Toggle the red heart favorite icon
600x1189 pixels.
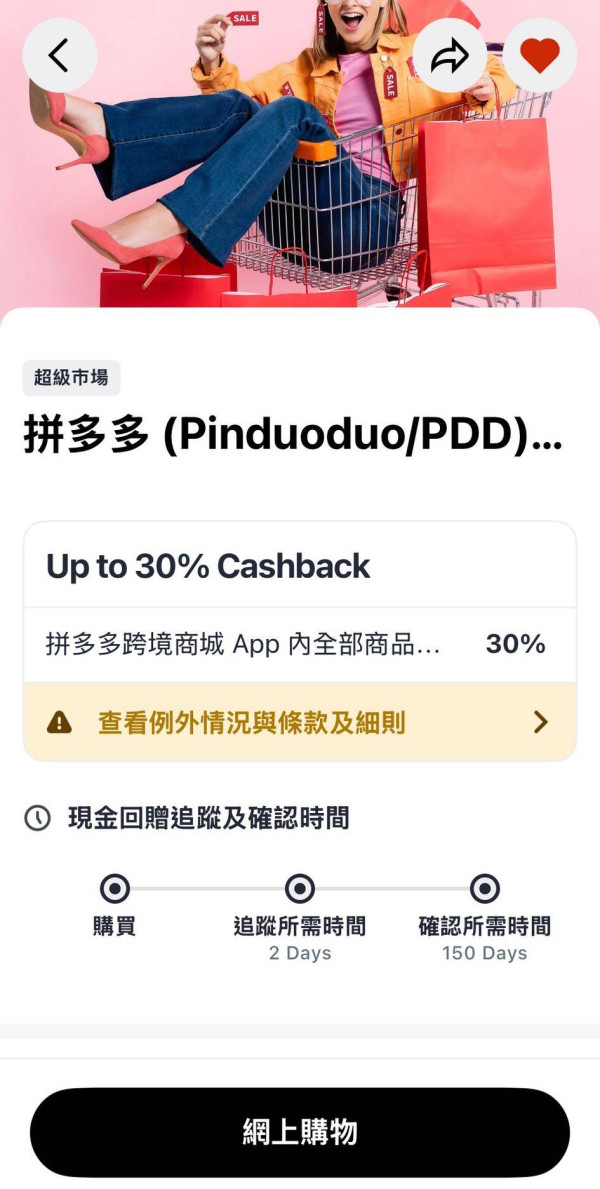tap(540, 56)
